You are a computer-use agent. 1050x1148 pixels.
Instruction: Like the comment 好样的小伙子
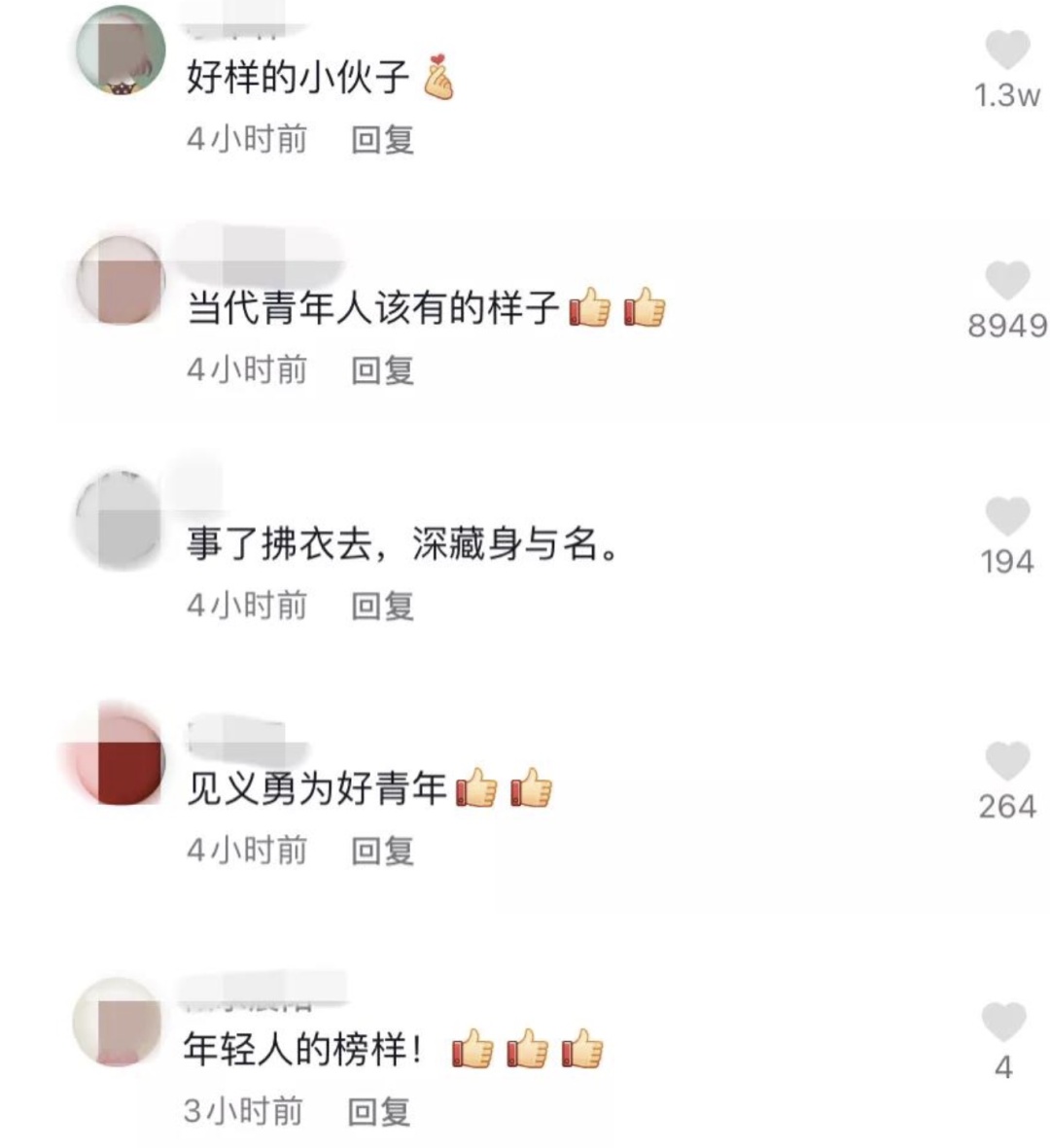tap(1007, 51)
